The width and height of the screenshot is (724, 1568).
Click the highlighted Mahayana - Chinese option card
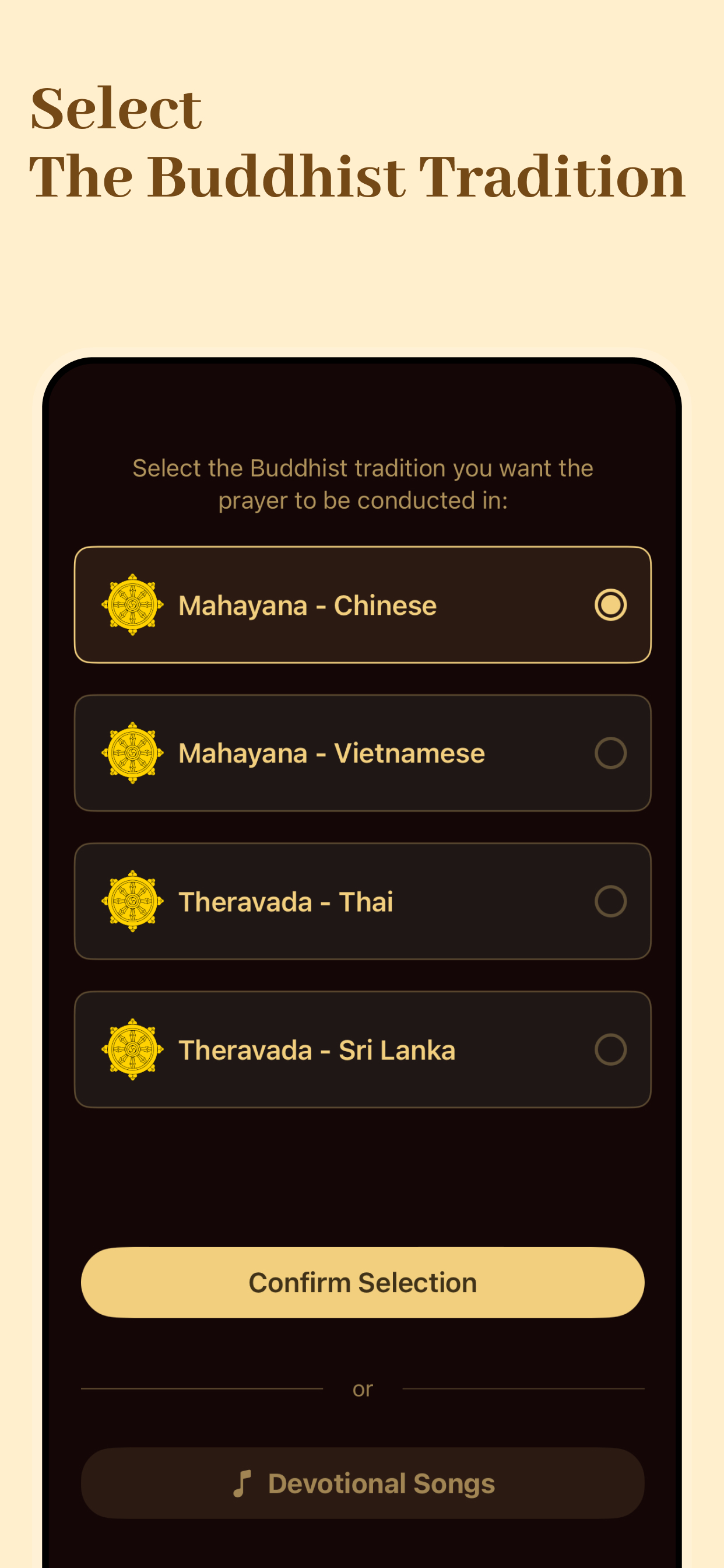[x=362, y=605]
